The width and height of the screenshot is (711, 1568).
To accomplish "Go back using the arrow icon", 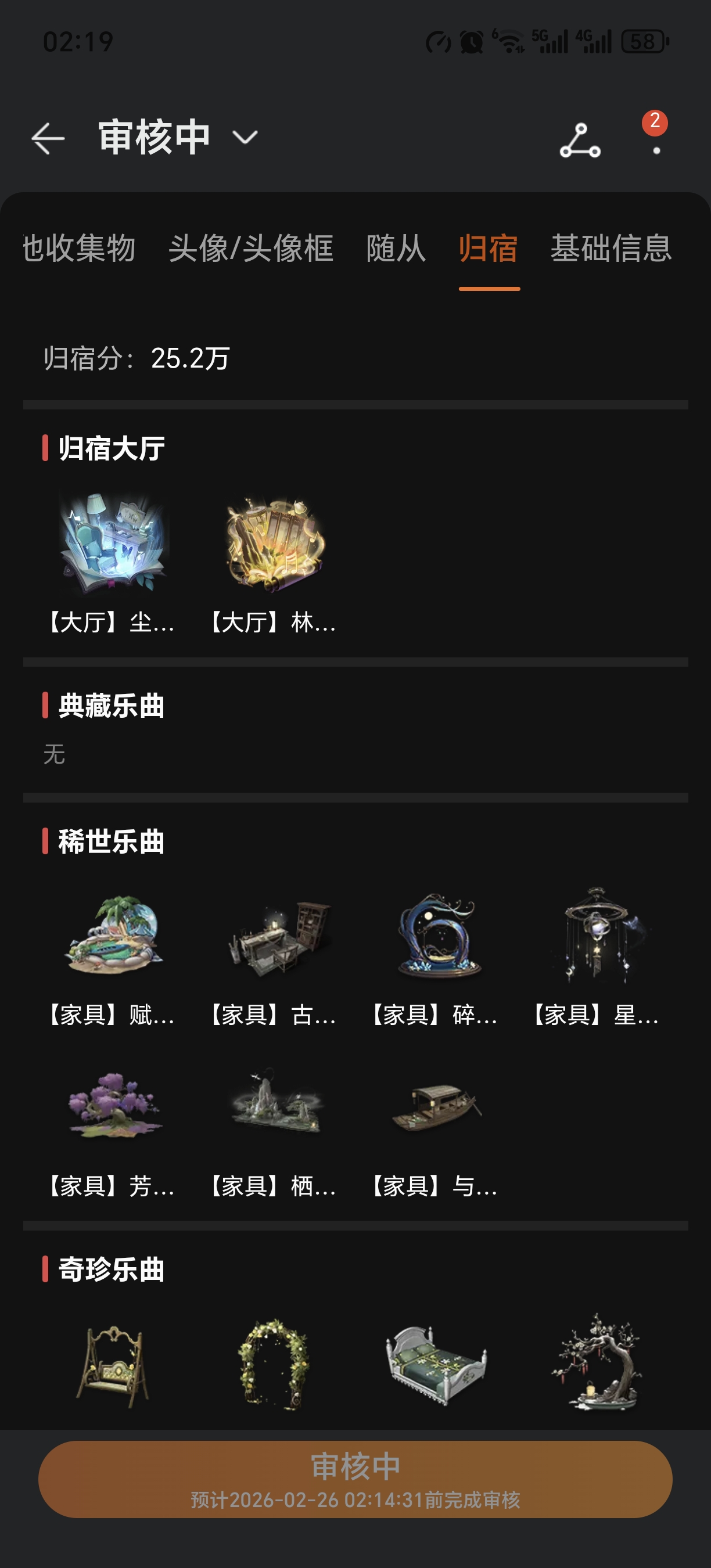I will (48, 138).
